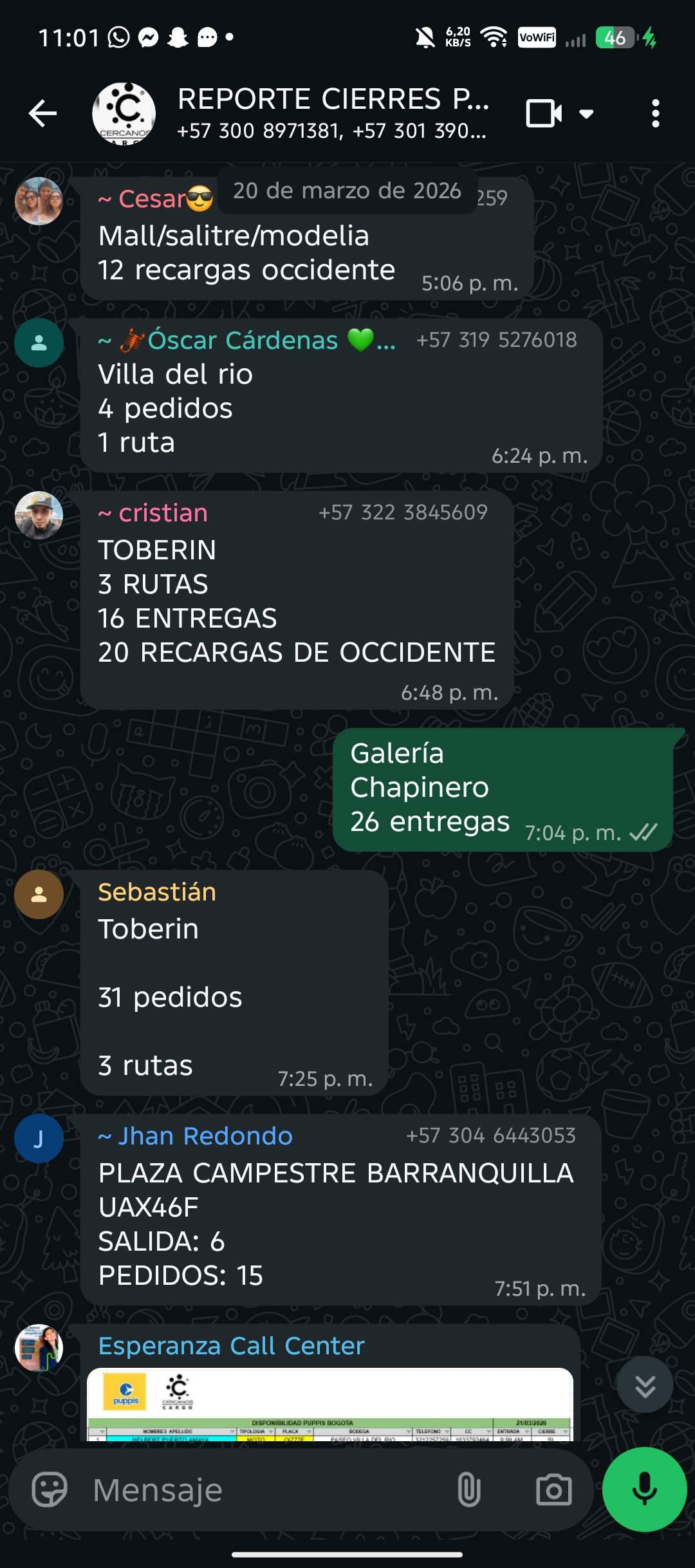View Óscar Cárdenas sender name
The height and width of the screenshot is (1568, 695).
(x=243, y=340)
